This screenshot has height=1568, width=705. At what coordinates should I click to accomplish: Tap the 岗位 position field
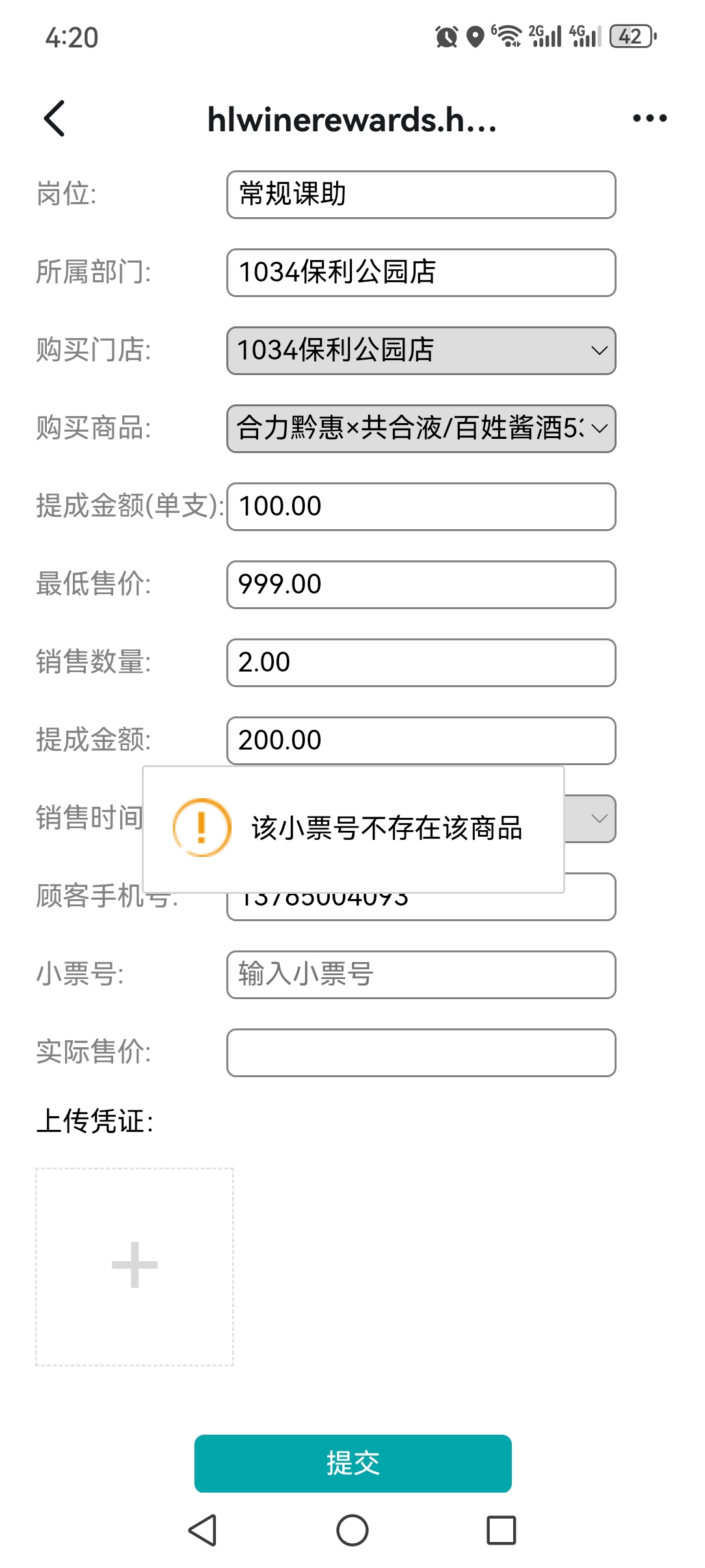421,194
